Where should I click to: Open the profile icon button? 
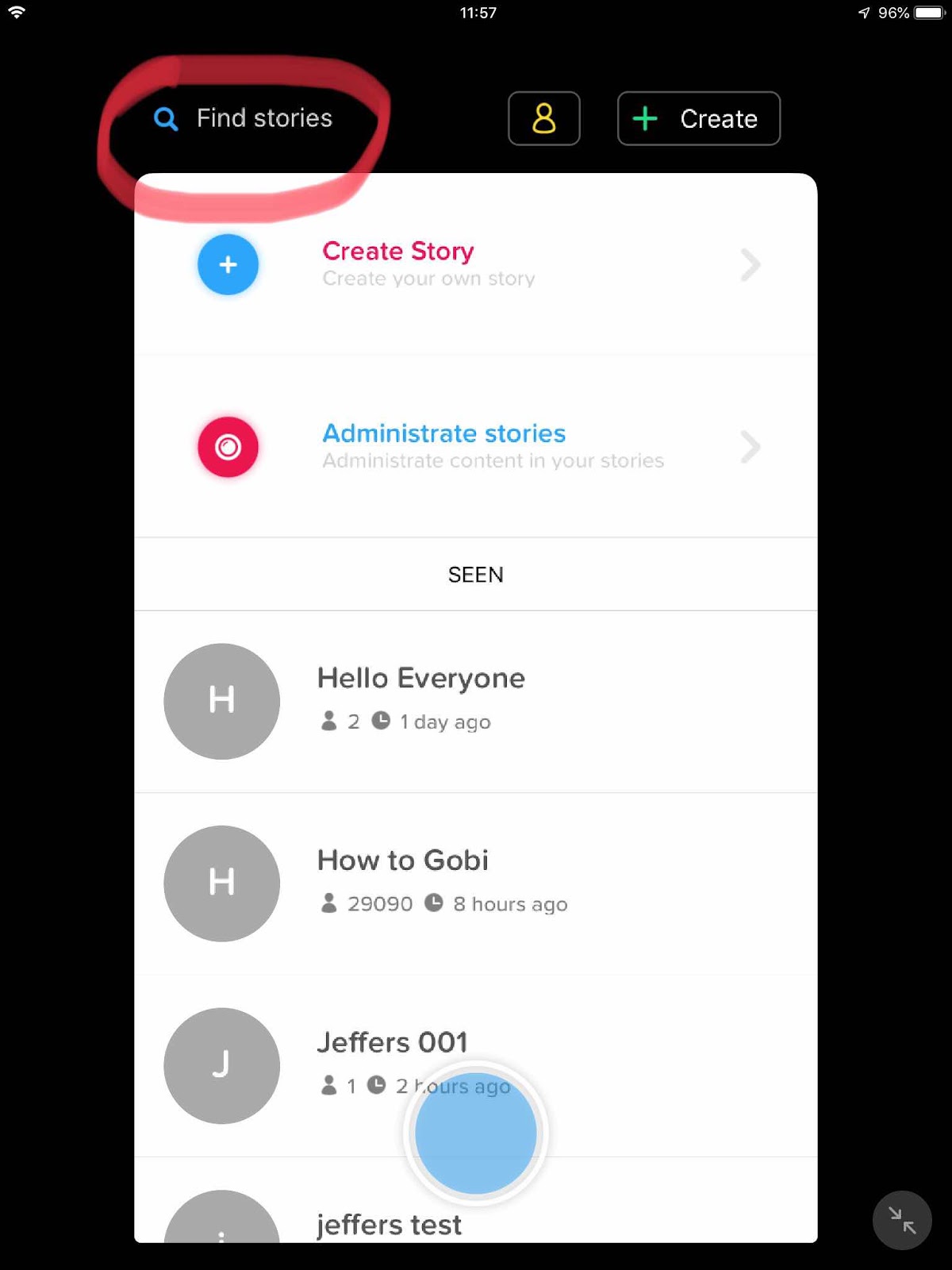click(543, 119)
